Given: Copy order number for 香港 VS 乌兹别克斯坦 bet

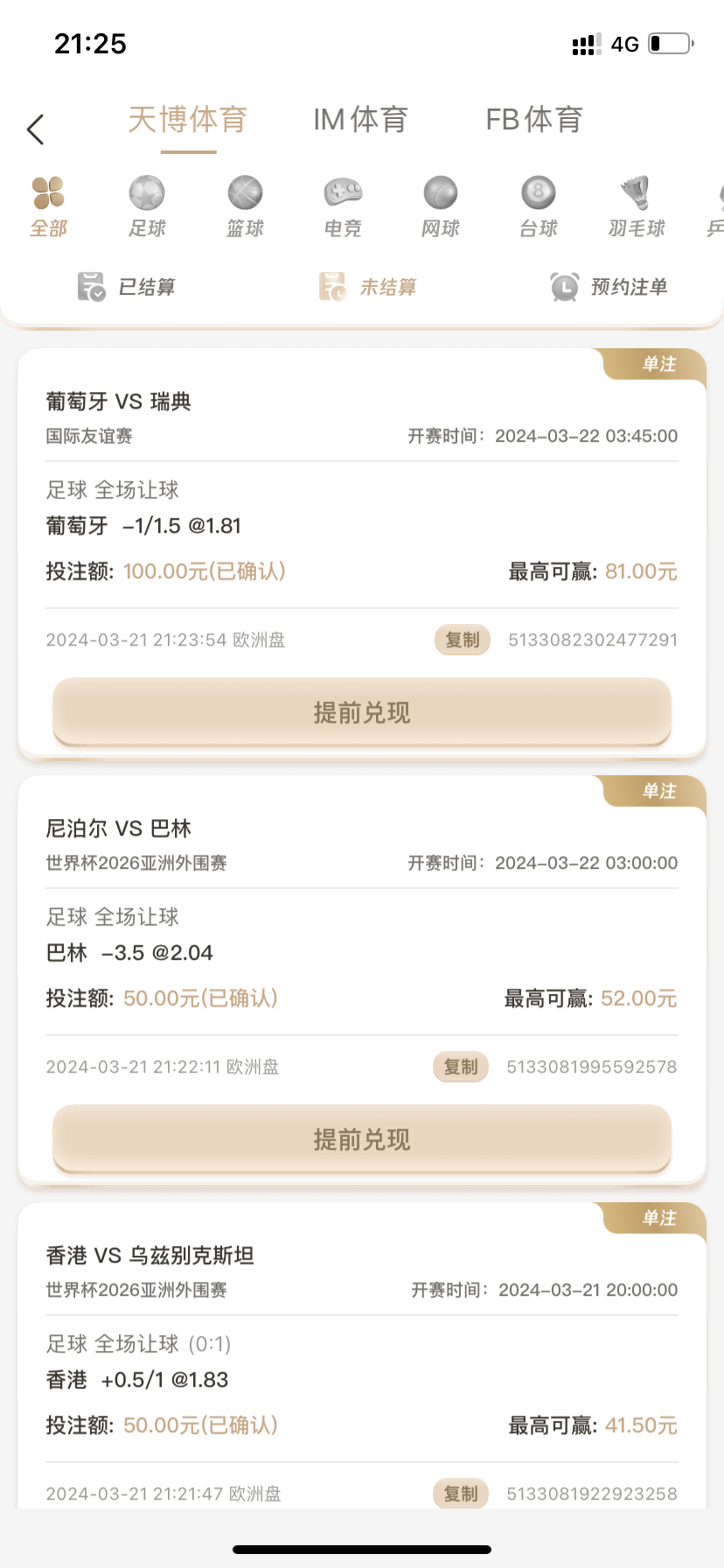Looking at the screenshot, I should [x=461, y=1494].
